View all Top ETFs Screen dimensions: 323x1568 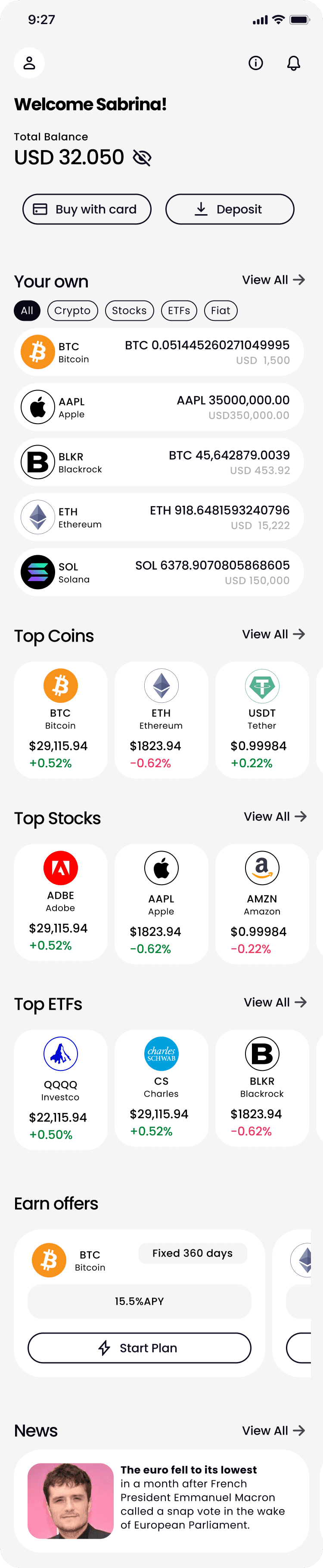275,1002
